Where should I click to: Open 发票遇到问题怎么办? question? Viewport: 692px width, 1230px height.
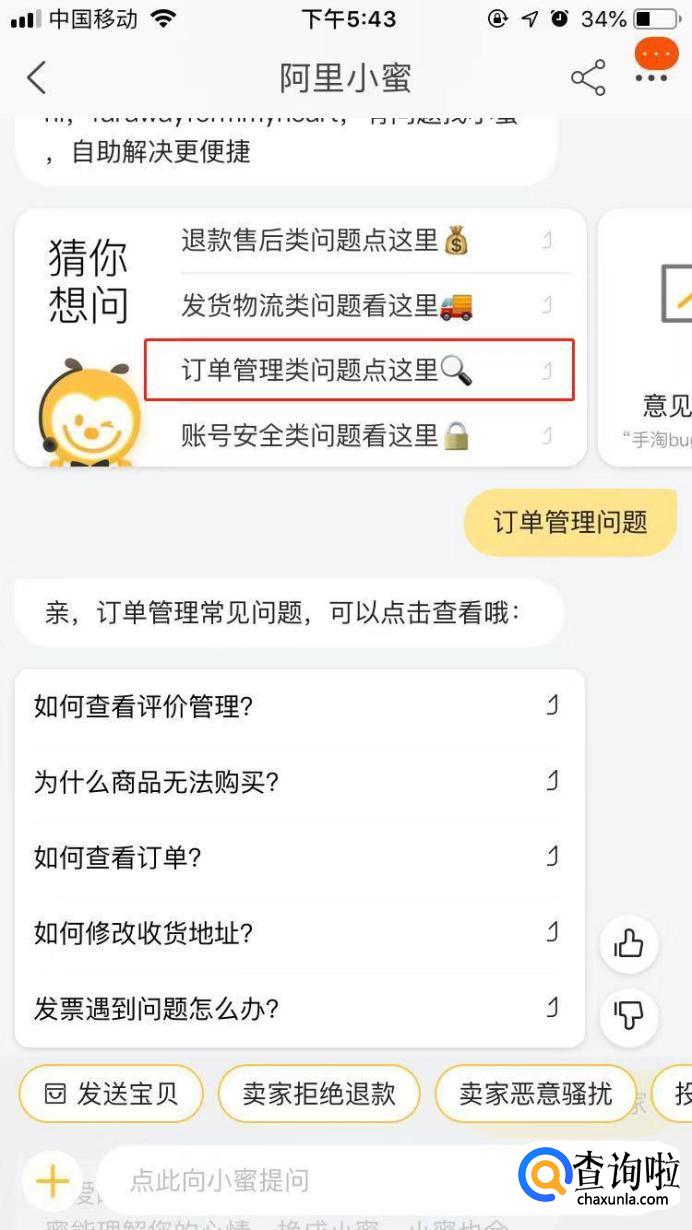(298, 1009)
